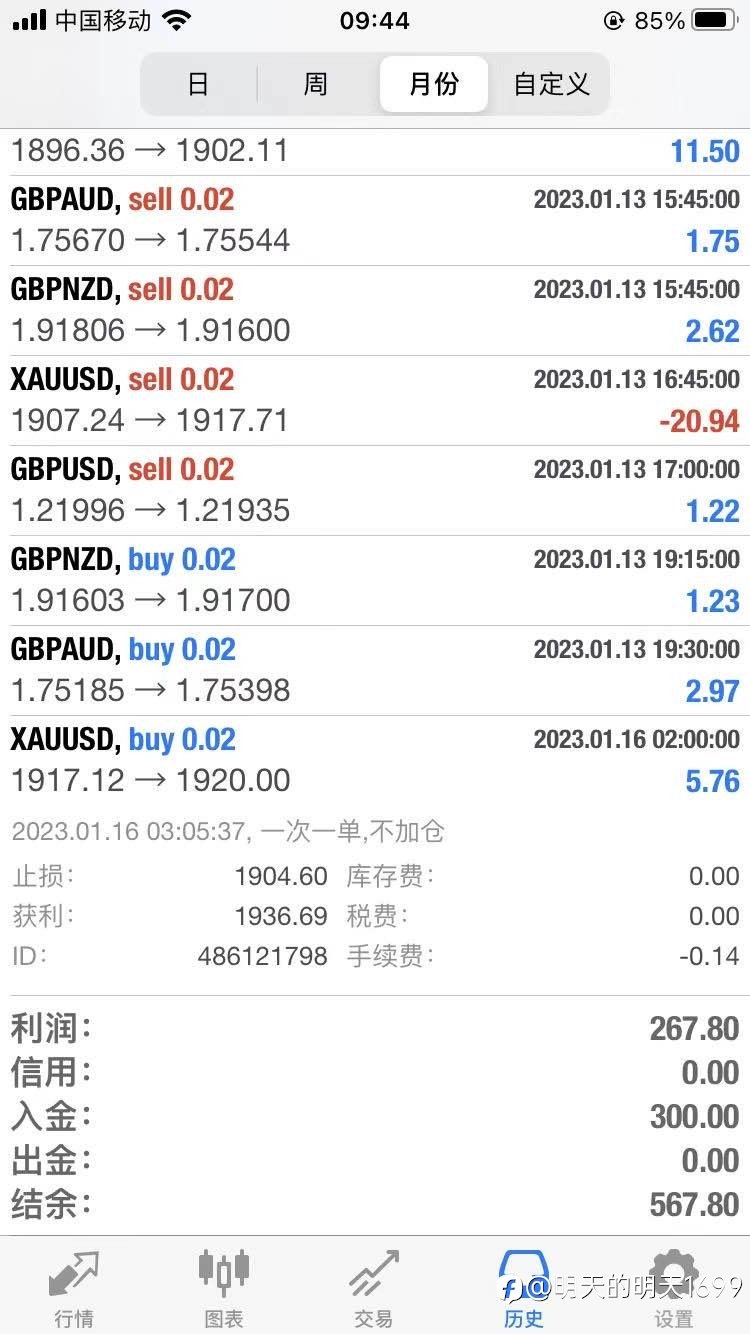This screenshot has width=750, height=1334.
Task: Go to the 行情 quotes tab
Action: click(75, 1288)
